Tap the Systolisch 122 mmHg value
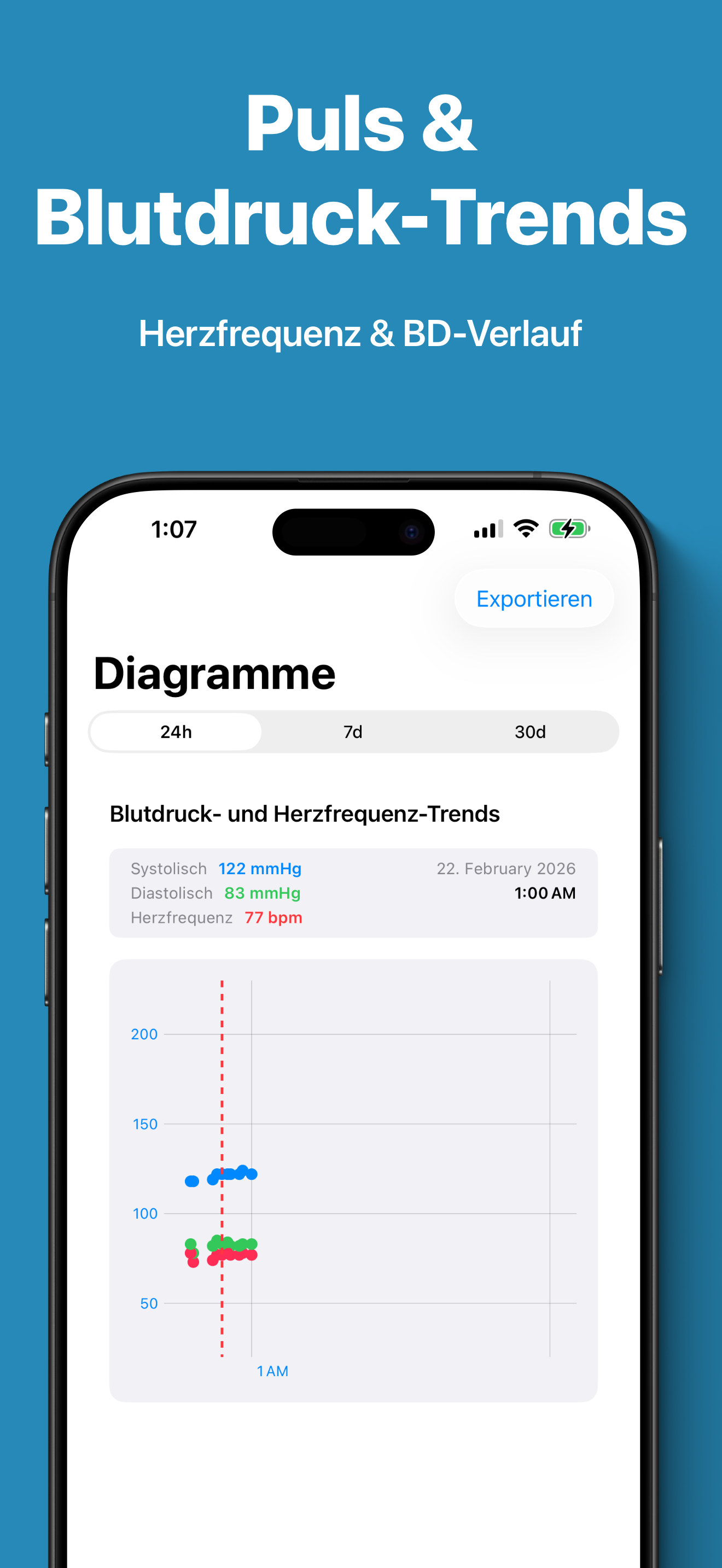Image resolution: width=722 pixels, height=1568 pixels. [259, 869]
